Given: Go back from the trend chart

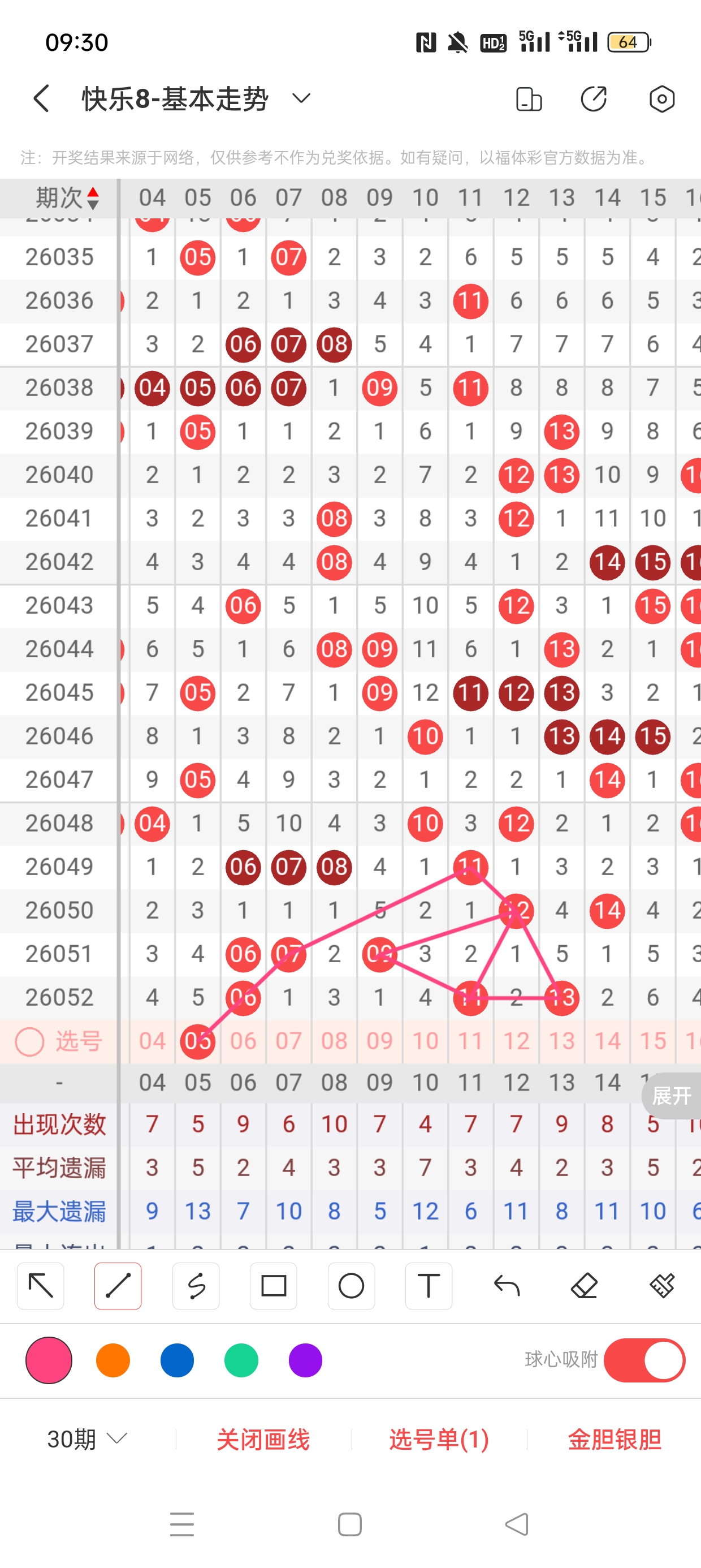Looking at the screenshot, I should coord(41,98).
